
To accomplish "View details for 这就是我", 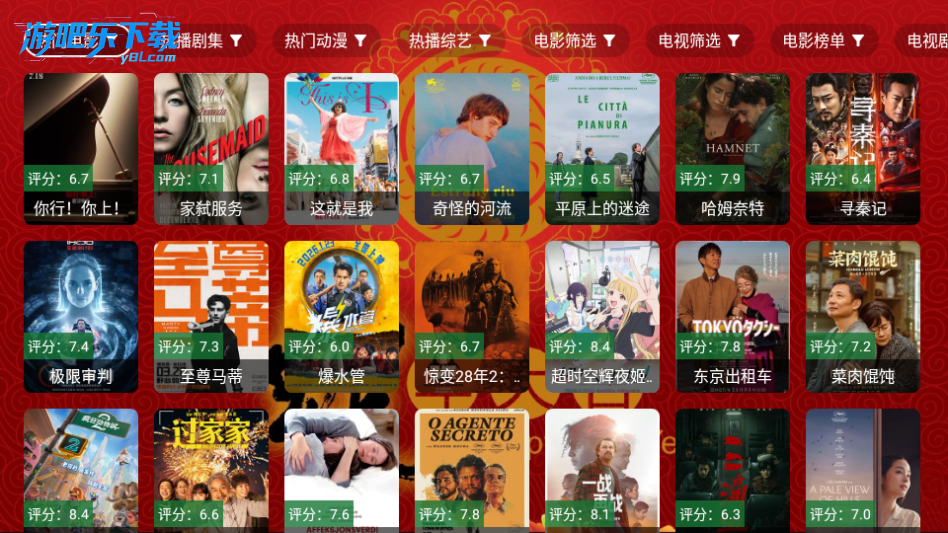I will (x=341, y=148).
